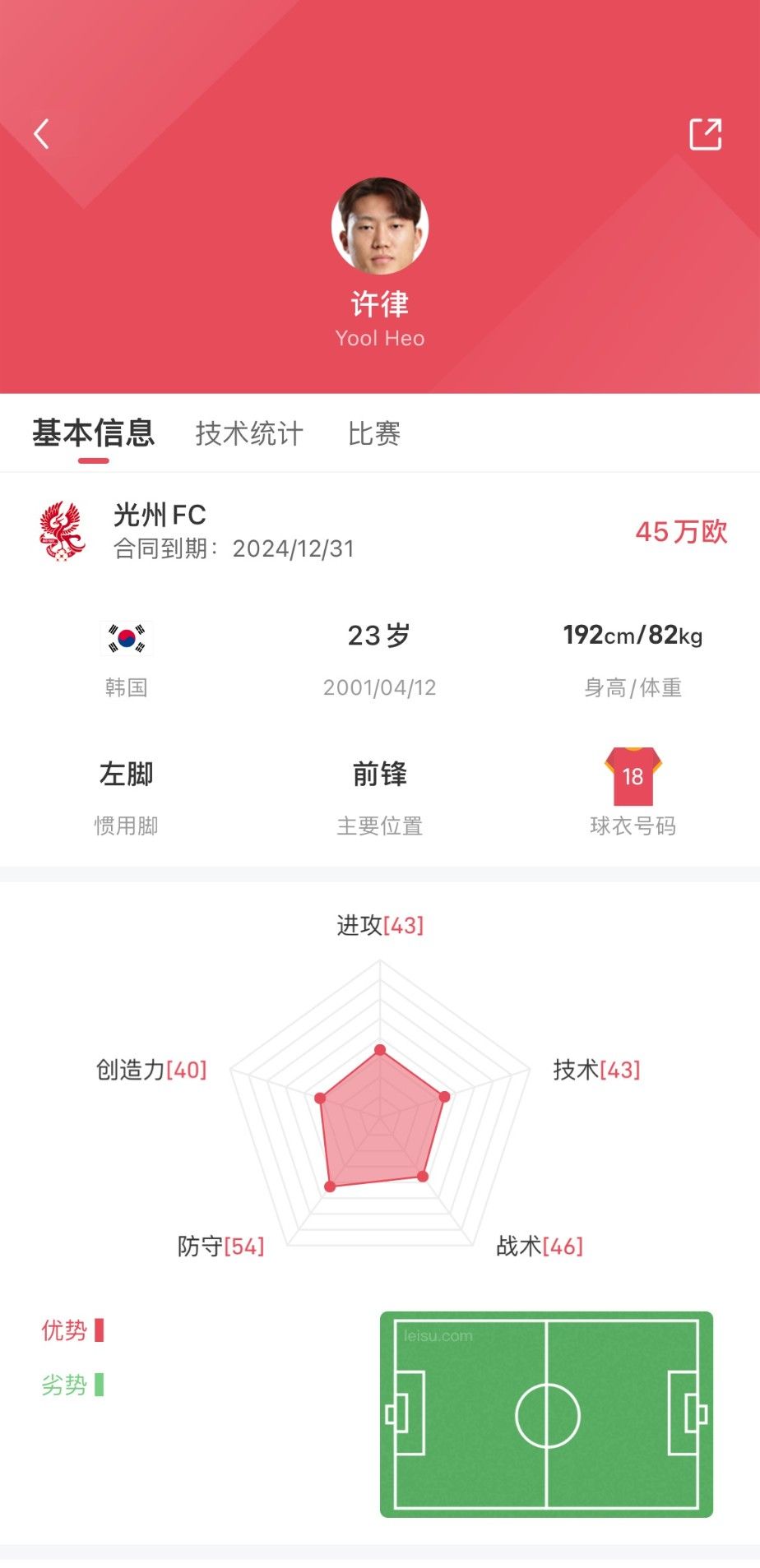Select the 基本信息 tab
This screenshot has height=1568, width=760.
94,433
